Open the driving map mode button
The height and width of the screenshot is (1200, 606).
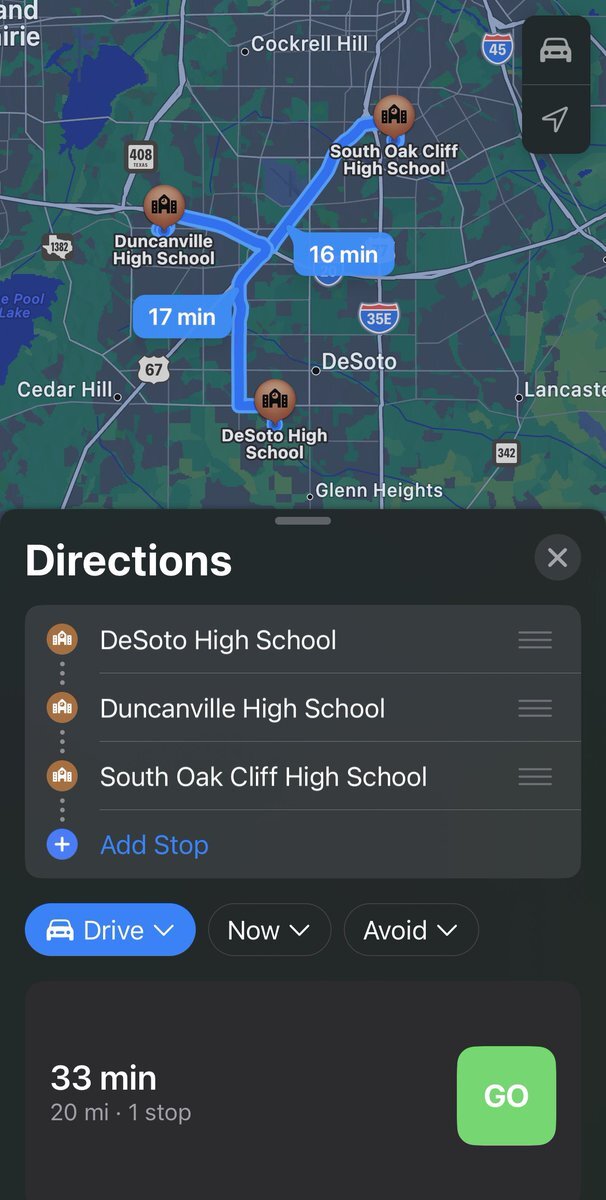(x=555, y=50)
